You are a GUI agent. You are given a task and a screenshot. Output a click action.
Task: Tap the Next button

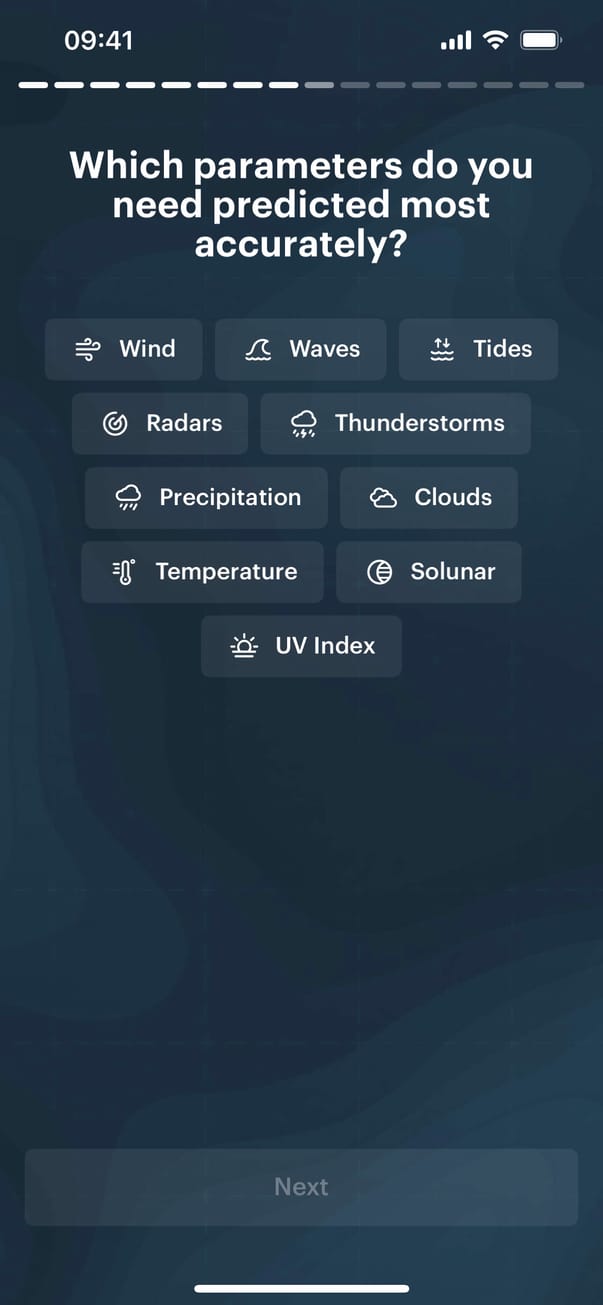(x=301, y=1187)
